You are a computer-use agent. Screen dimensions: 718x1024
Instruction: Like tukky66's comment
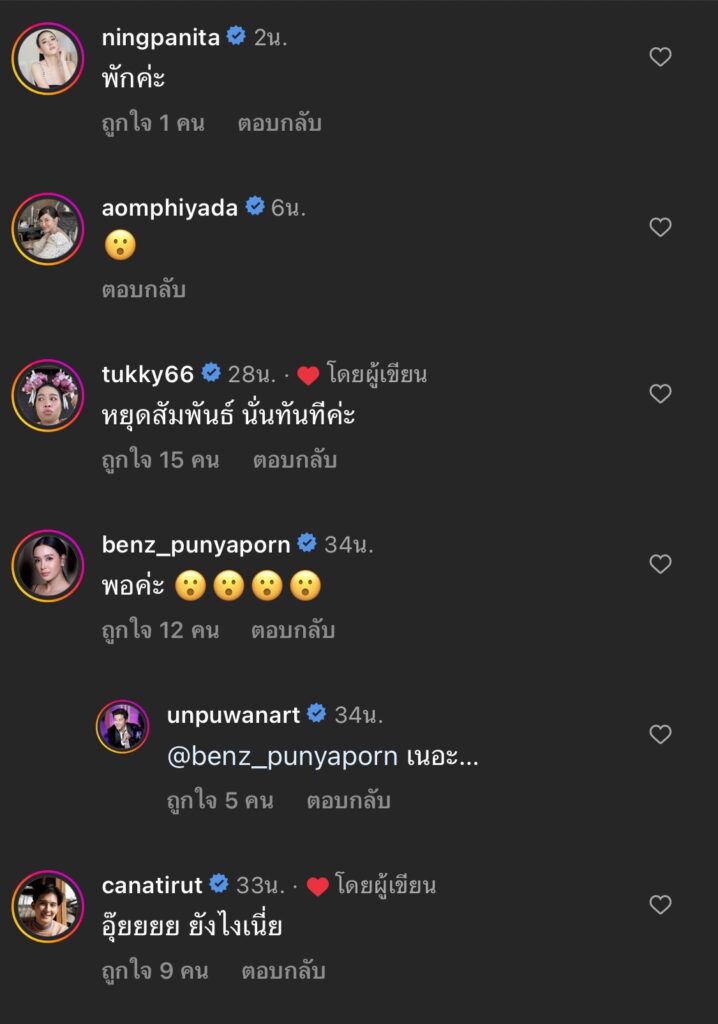[660, 394]
